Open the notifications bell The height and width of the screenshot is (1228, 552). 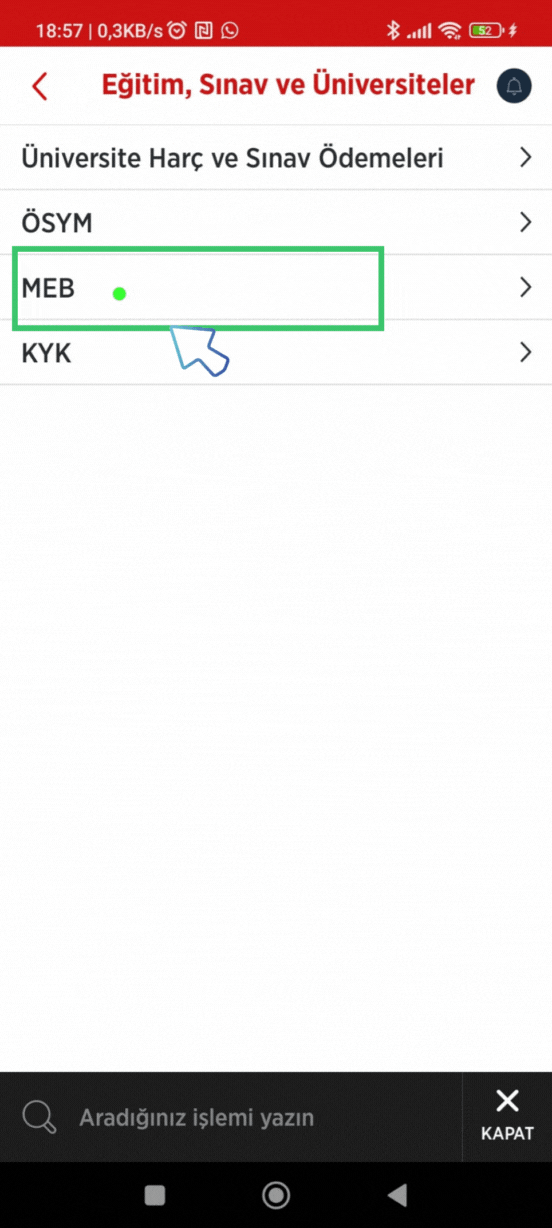(x=514, y=86)
